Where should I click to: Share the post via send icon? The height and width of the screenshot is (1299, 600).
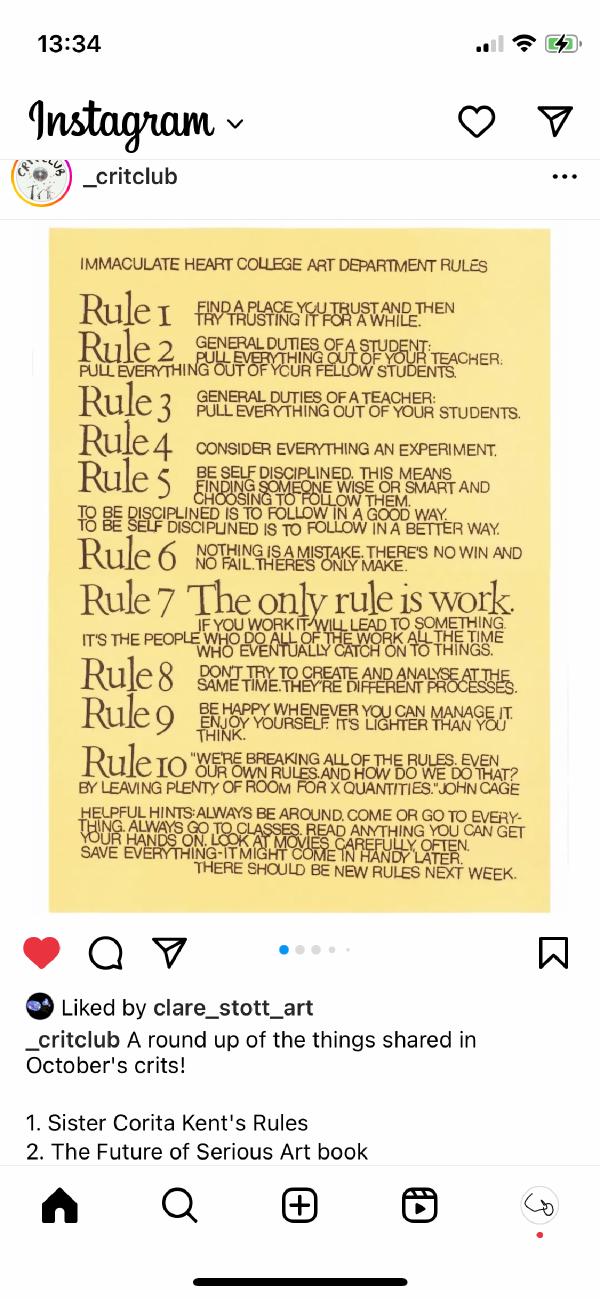pos(168,952)
